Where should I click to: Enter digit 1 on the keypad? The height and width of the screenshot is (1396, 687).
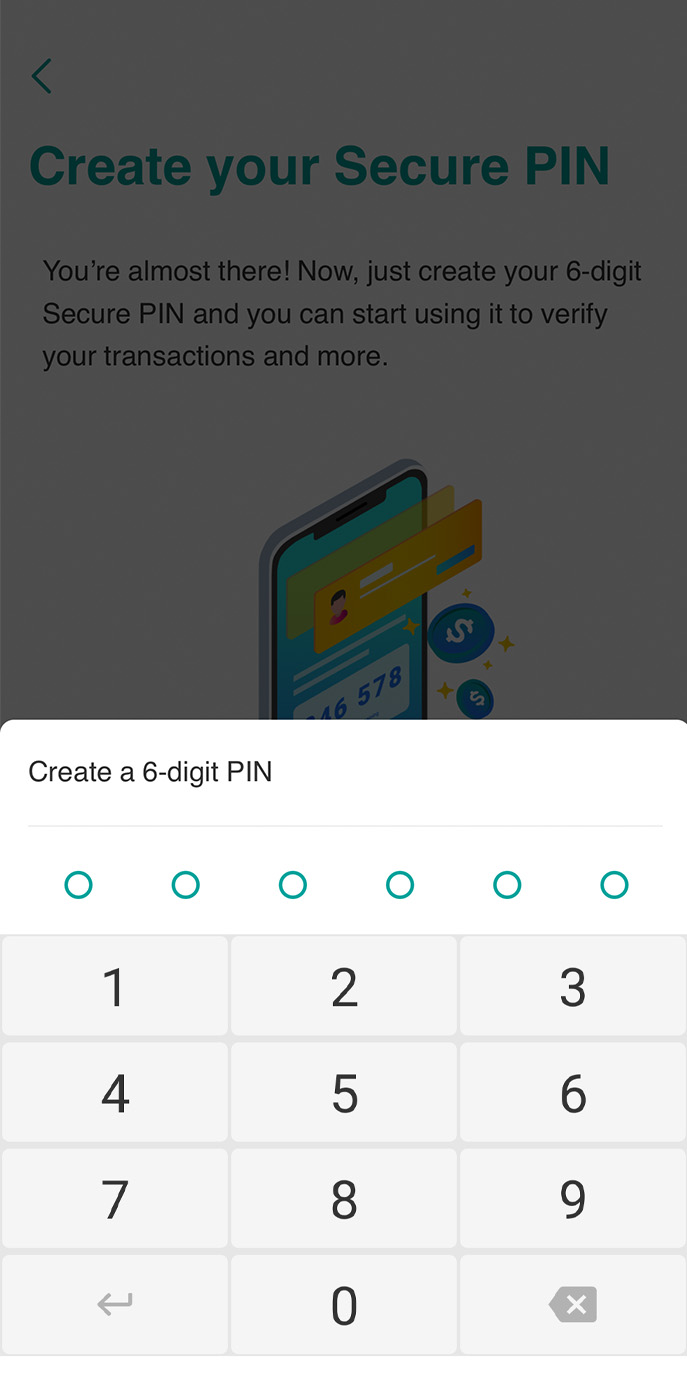click(115, 987)
